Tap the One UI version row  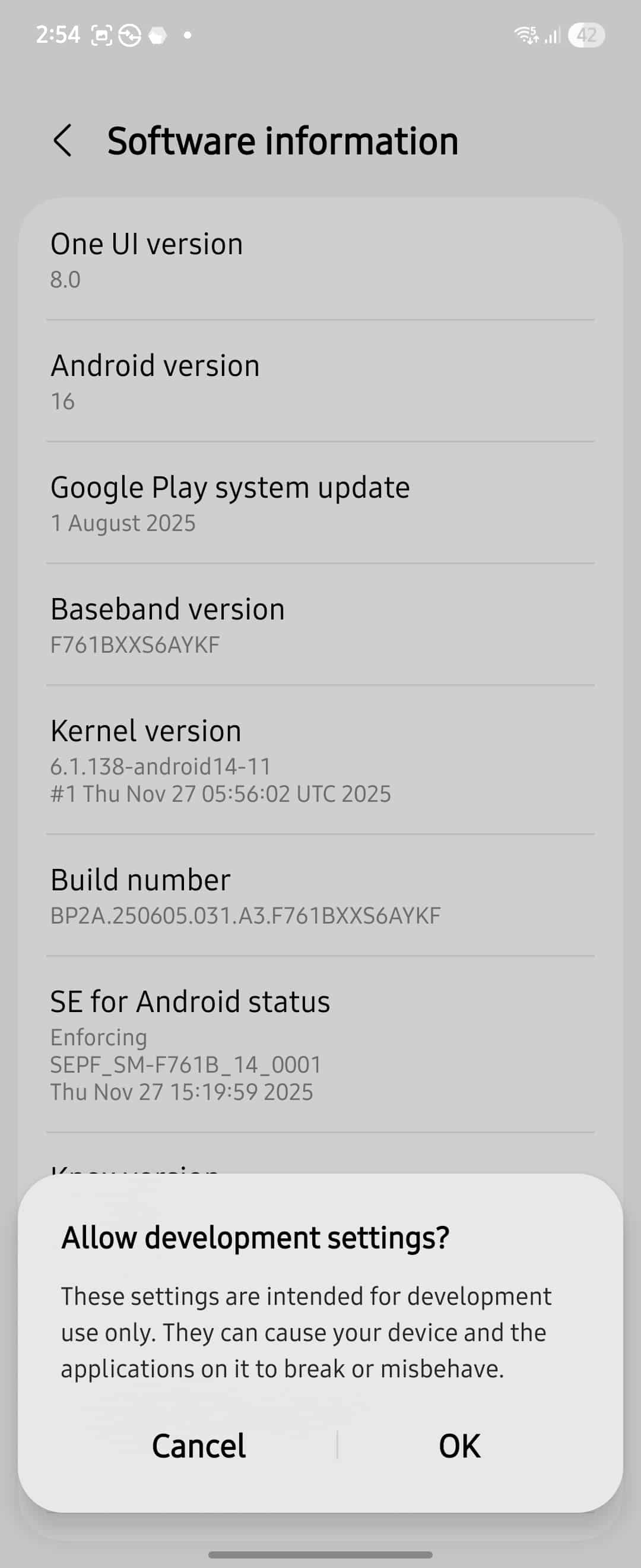tap(320, 260)
